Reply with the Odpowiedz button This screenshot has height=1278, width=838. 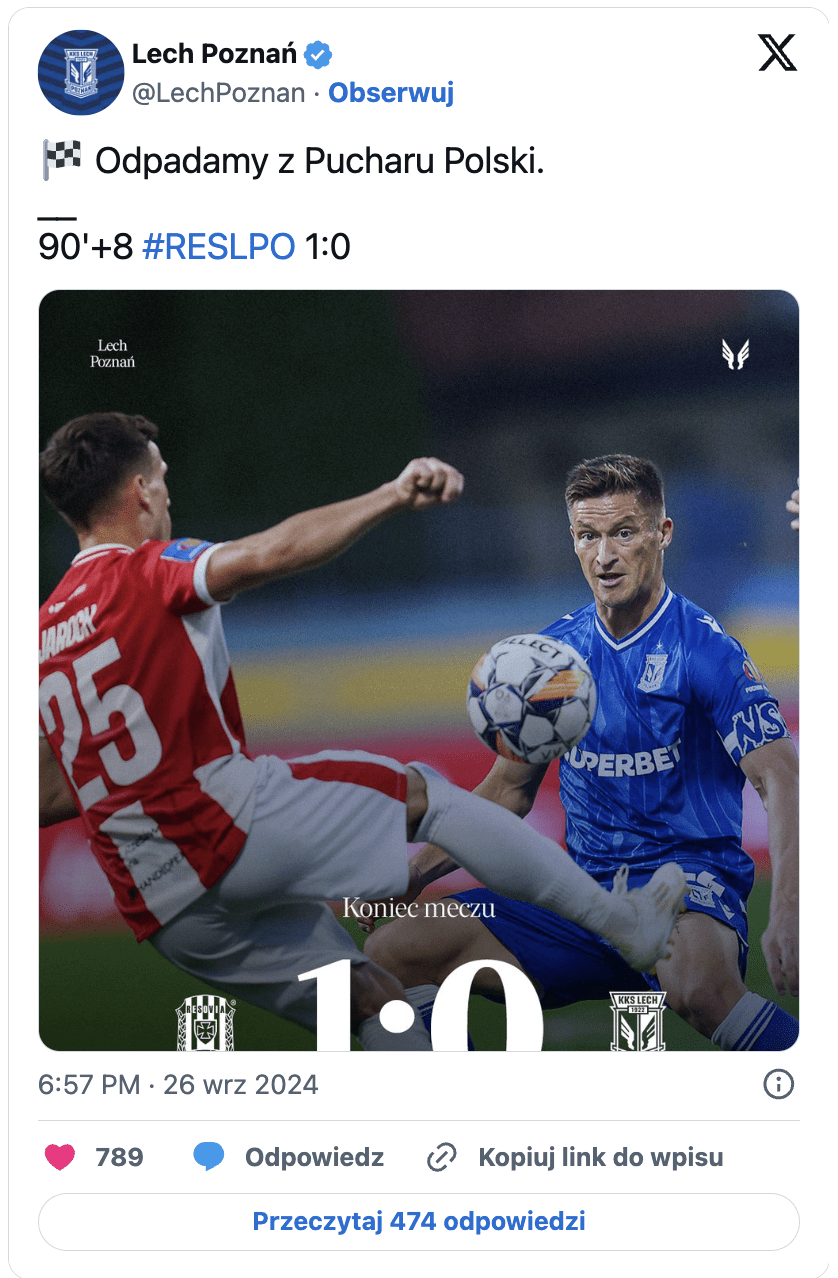click(289, 1157)
